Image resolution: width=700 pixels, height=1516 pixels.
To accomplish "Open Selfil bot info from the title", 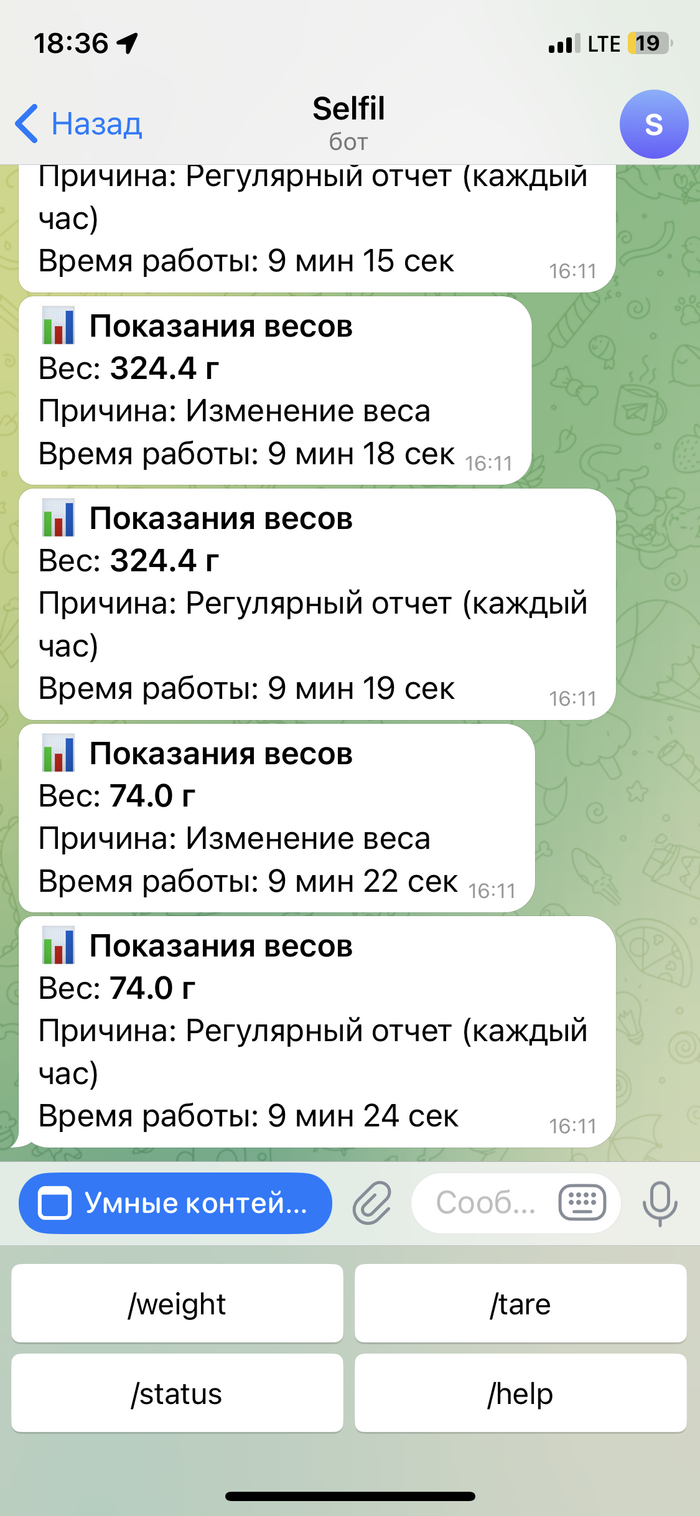I will [x=348, y=122].
